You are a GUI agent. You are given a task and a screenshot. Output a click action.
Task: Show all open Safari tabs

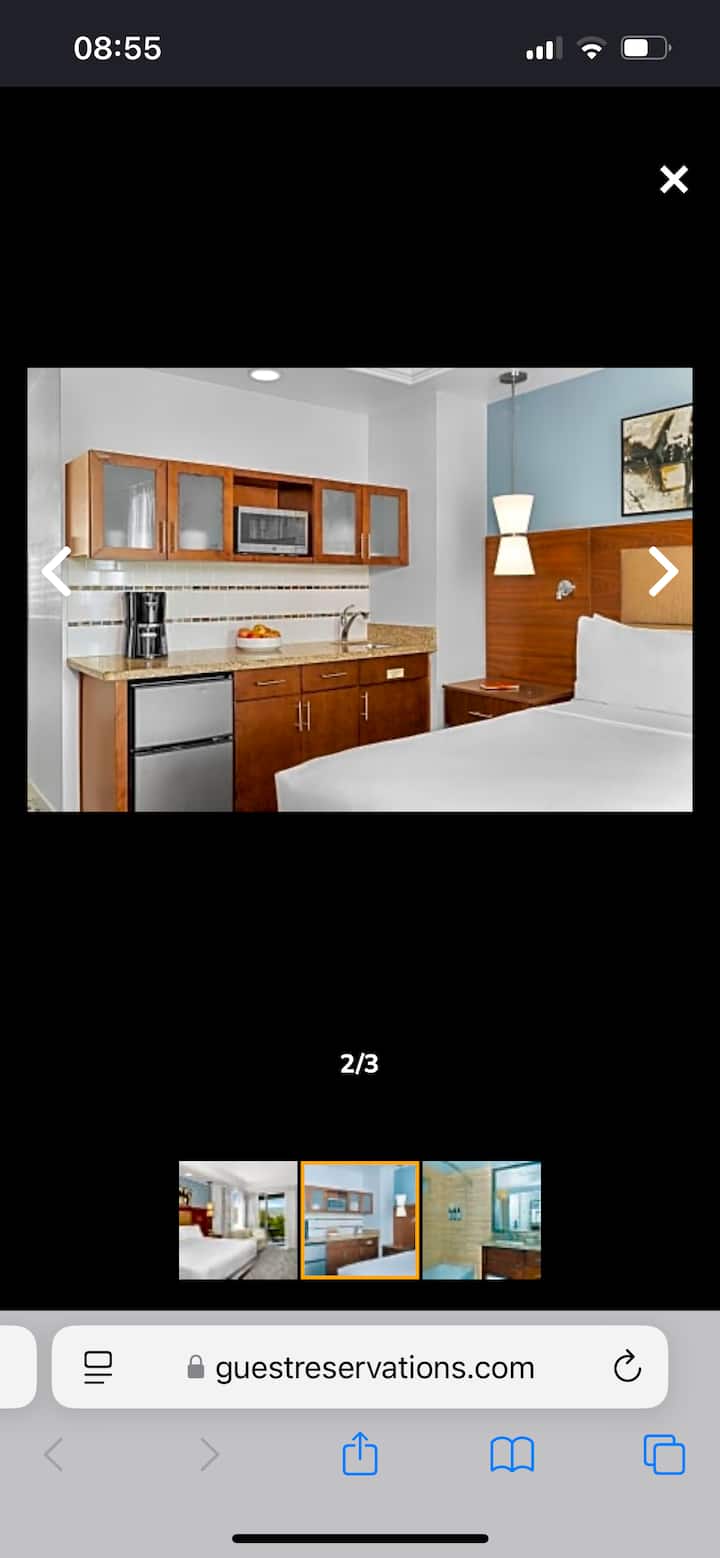point(664,1454)
